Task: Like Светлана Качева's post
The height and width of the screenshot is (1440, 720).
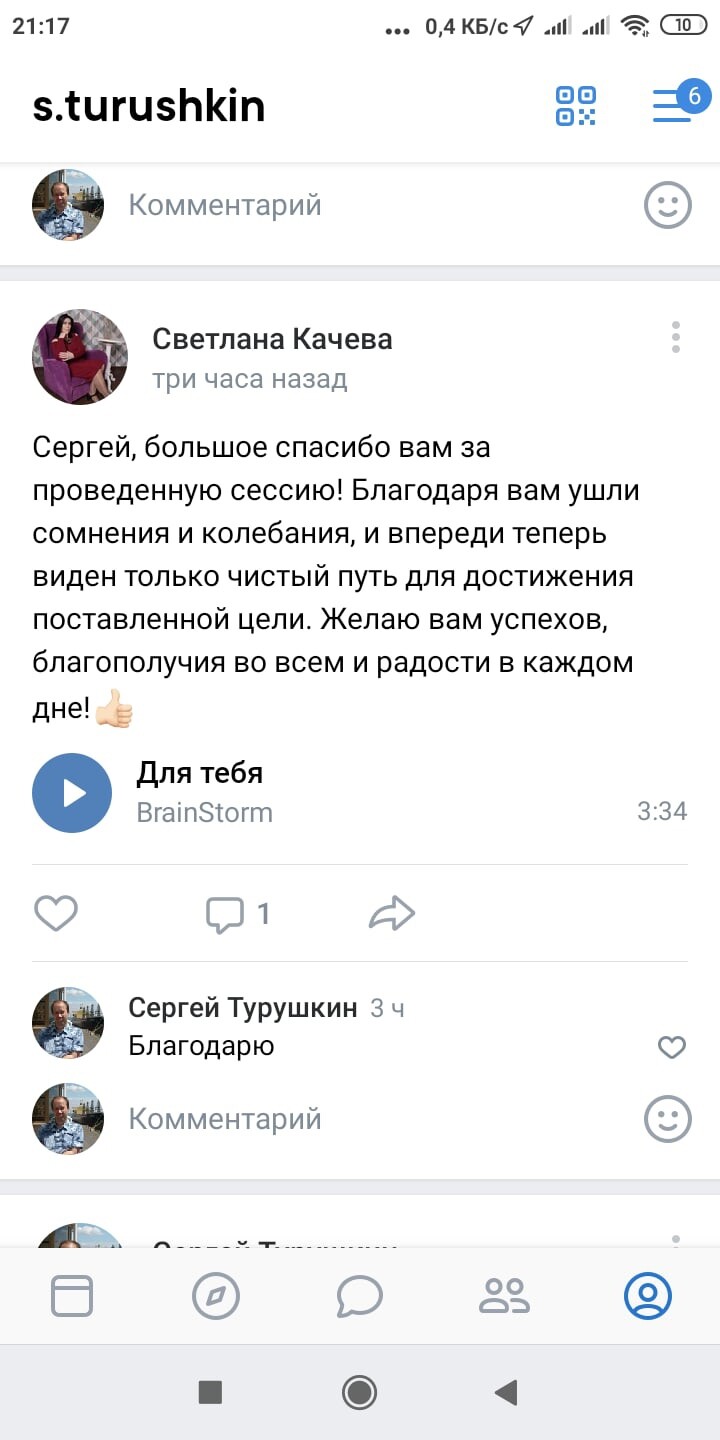Action: pos(56,913)
